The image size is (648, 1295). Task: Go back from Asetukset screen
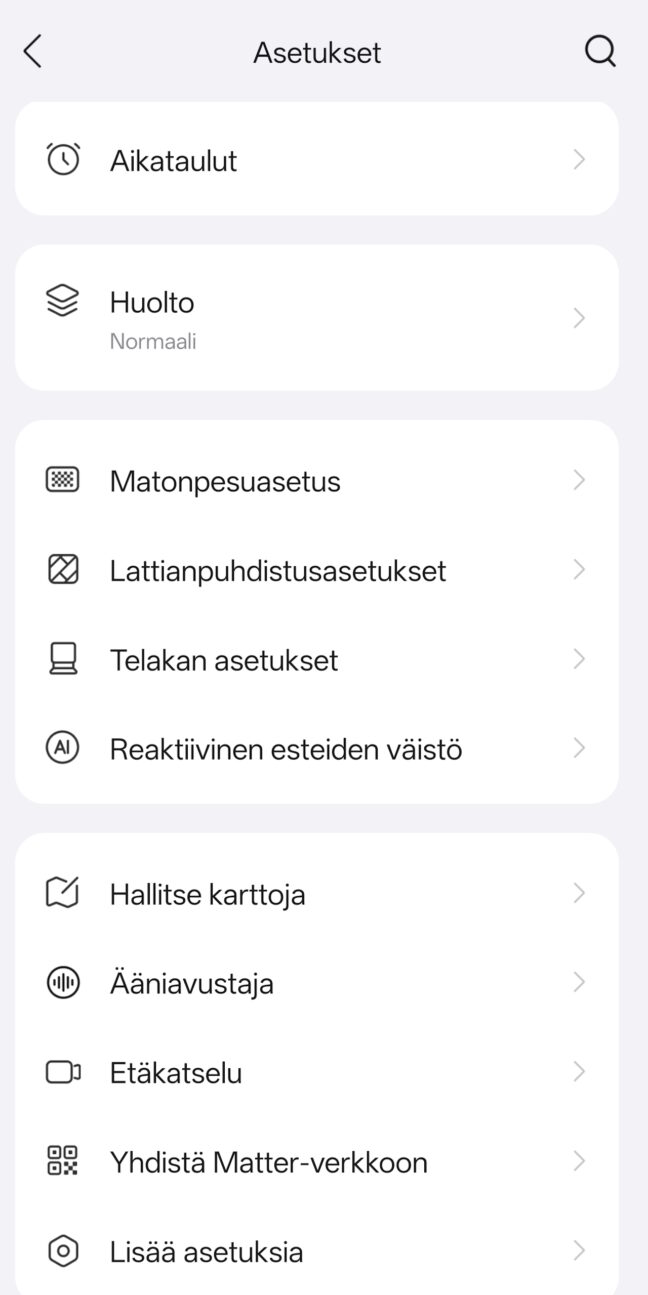pyautogui.click(x=33, y=52)
